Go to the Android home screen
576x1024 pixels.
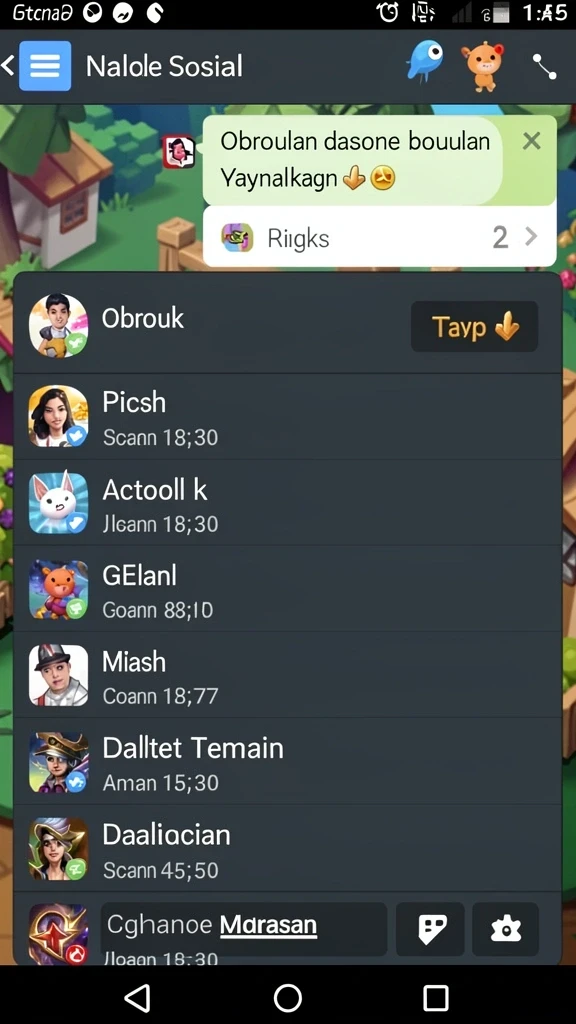click(287, 998)
